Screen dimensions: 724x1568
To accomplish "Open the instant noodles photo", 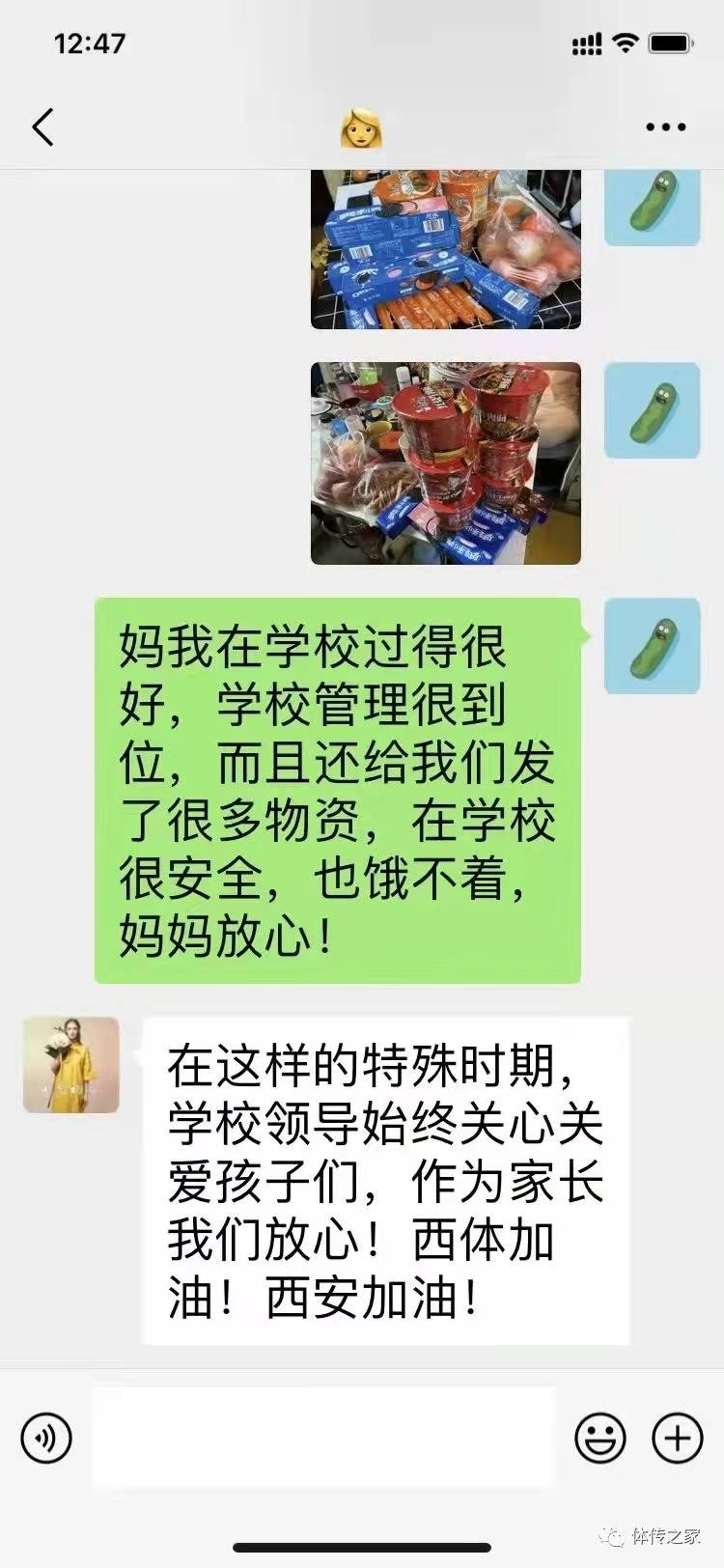I will [x=445, y=462].
